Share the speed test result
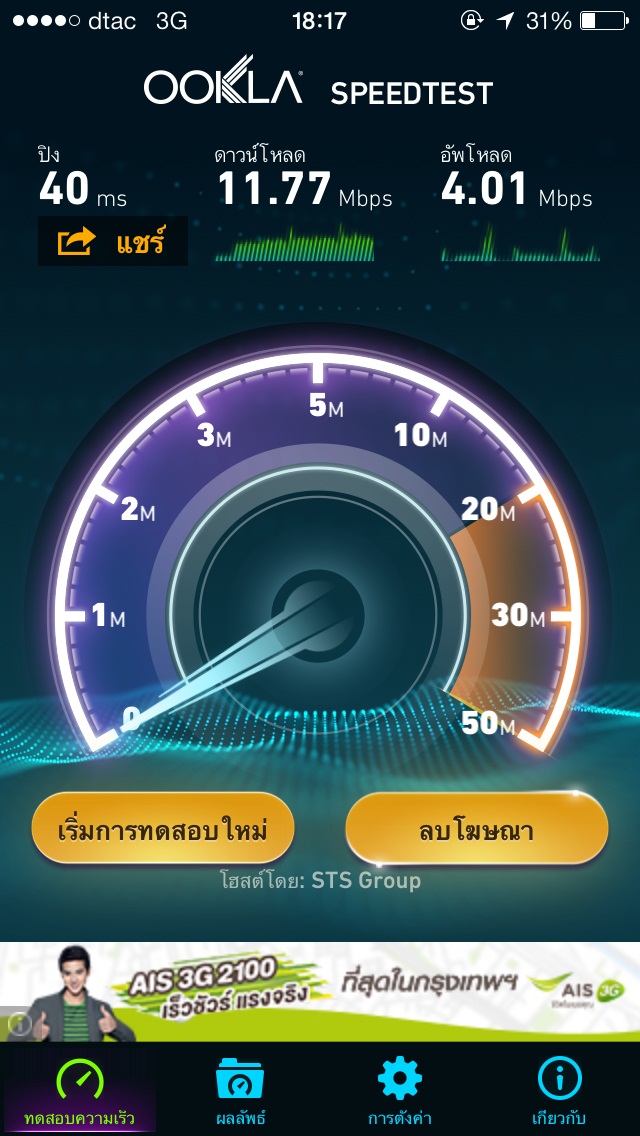 (112, 241)
